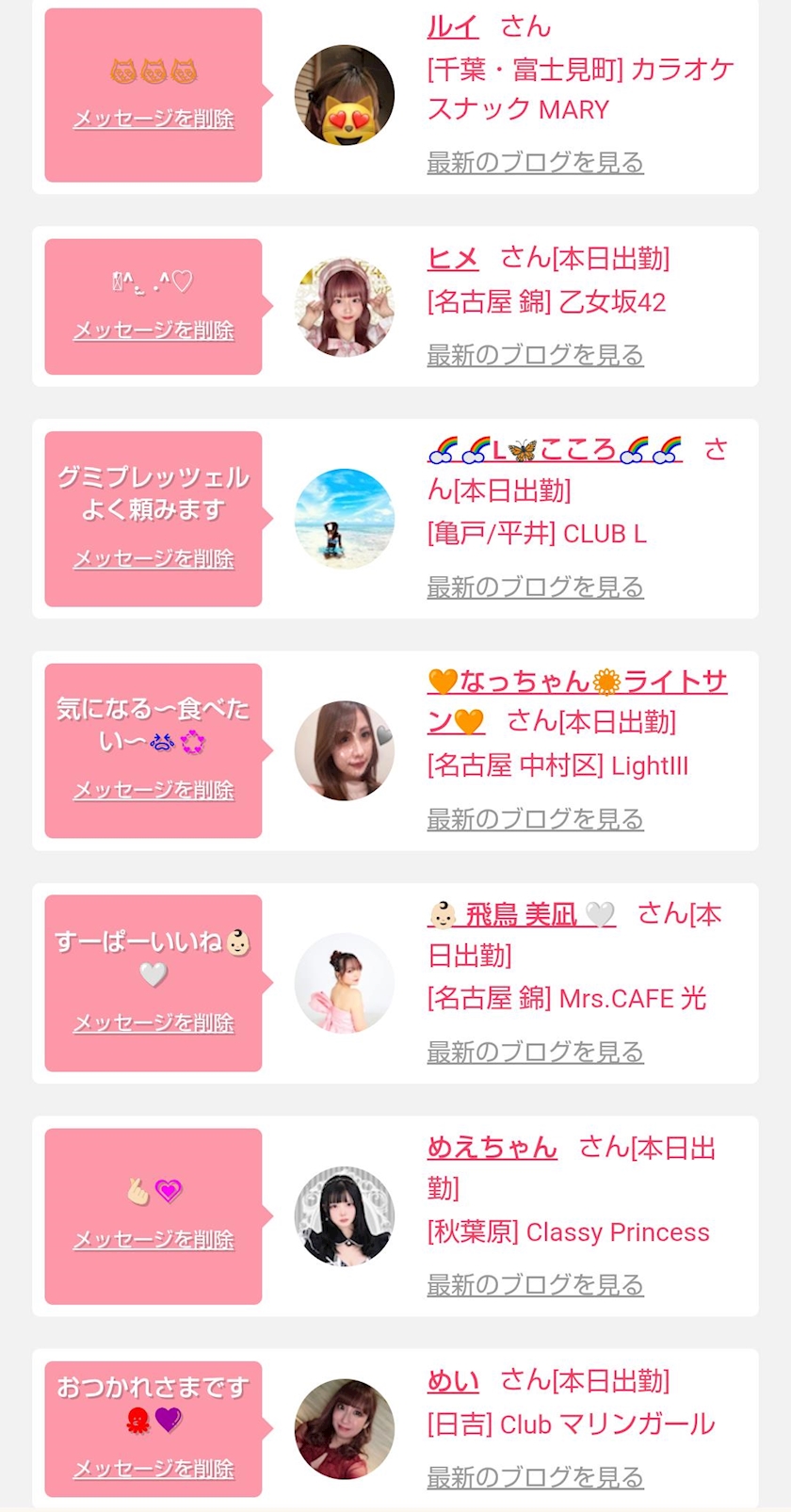Tap ヒメ's profile photo
791x1512 pixels.
point(345,306)
